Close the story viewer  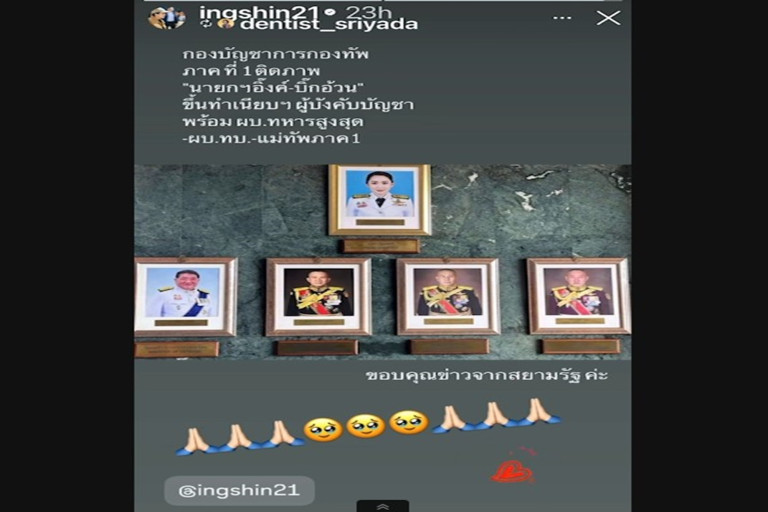tap(608, 18)
